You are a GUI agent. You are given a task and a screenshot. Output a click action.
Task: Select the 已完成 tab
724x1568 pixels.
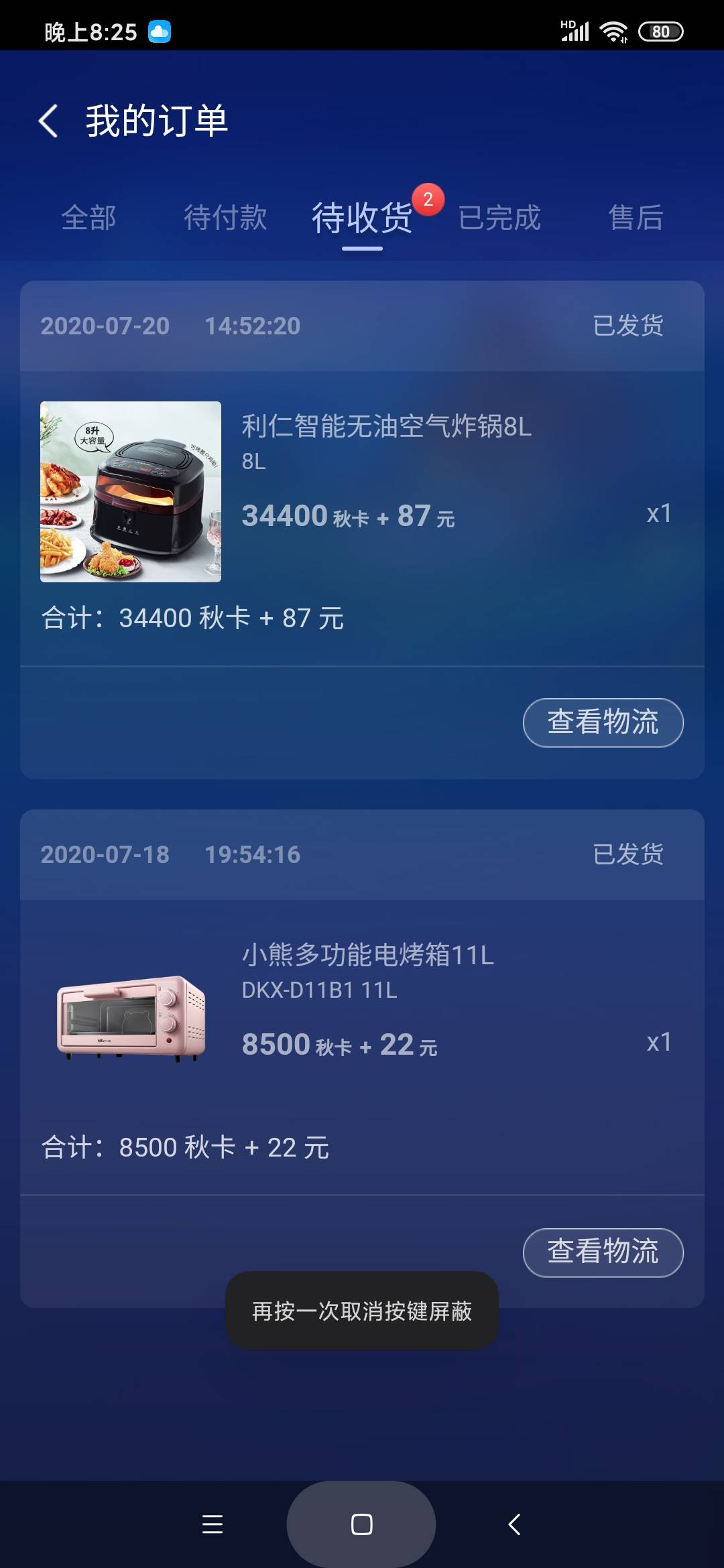(x=499, y=217)
